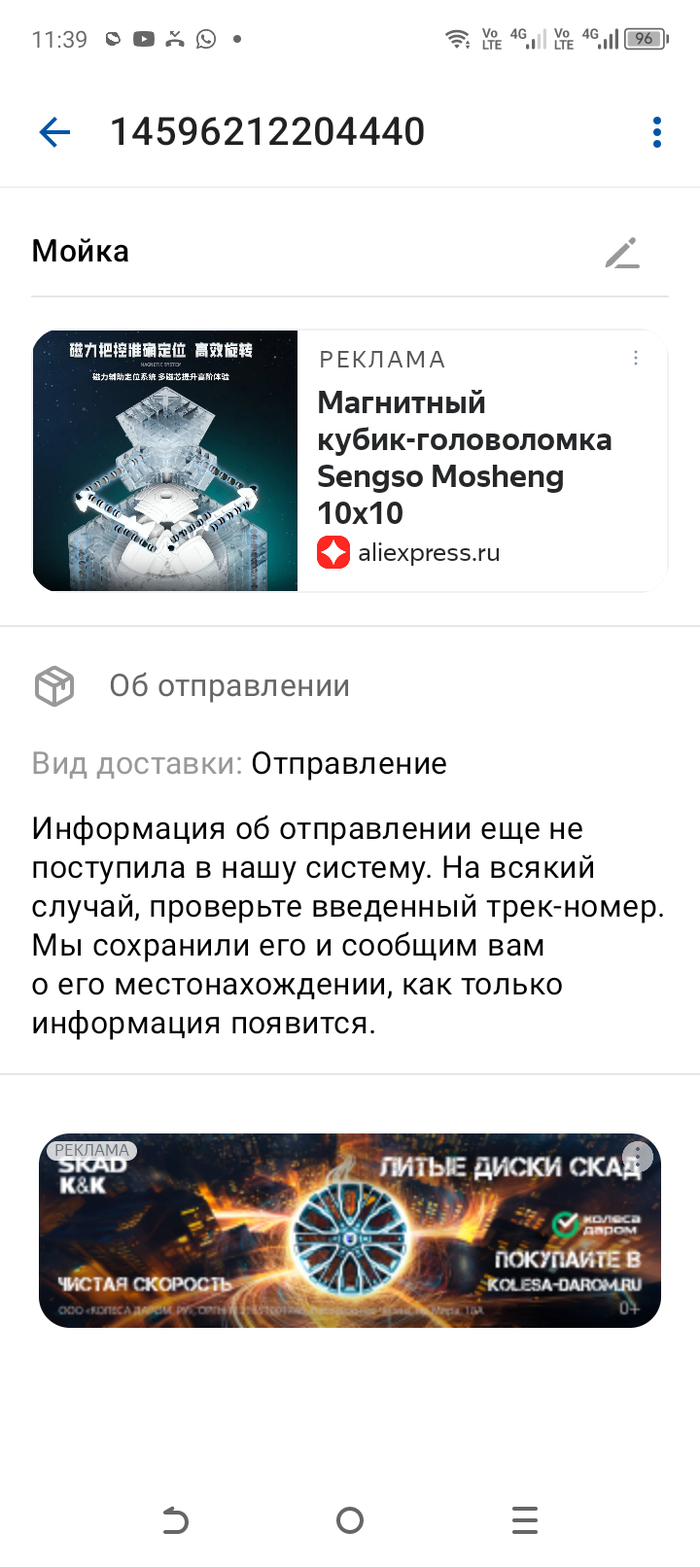This screenshot has width=700, height=1567.
Task: Open the СКАД banner ad options
Action: coord(637,1157)
